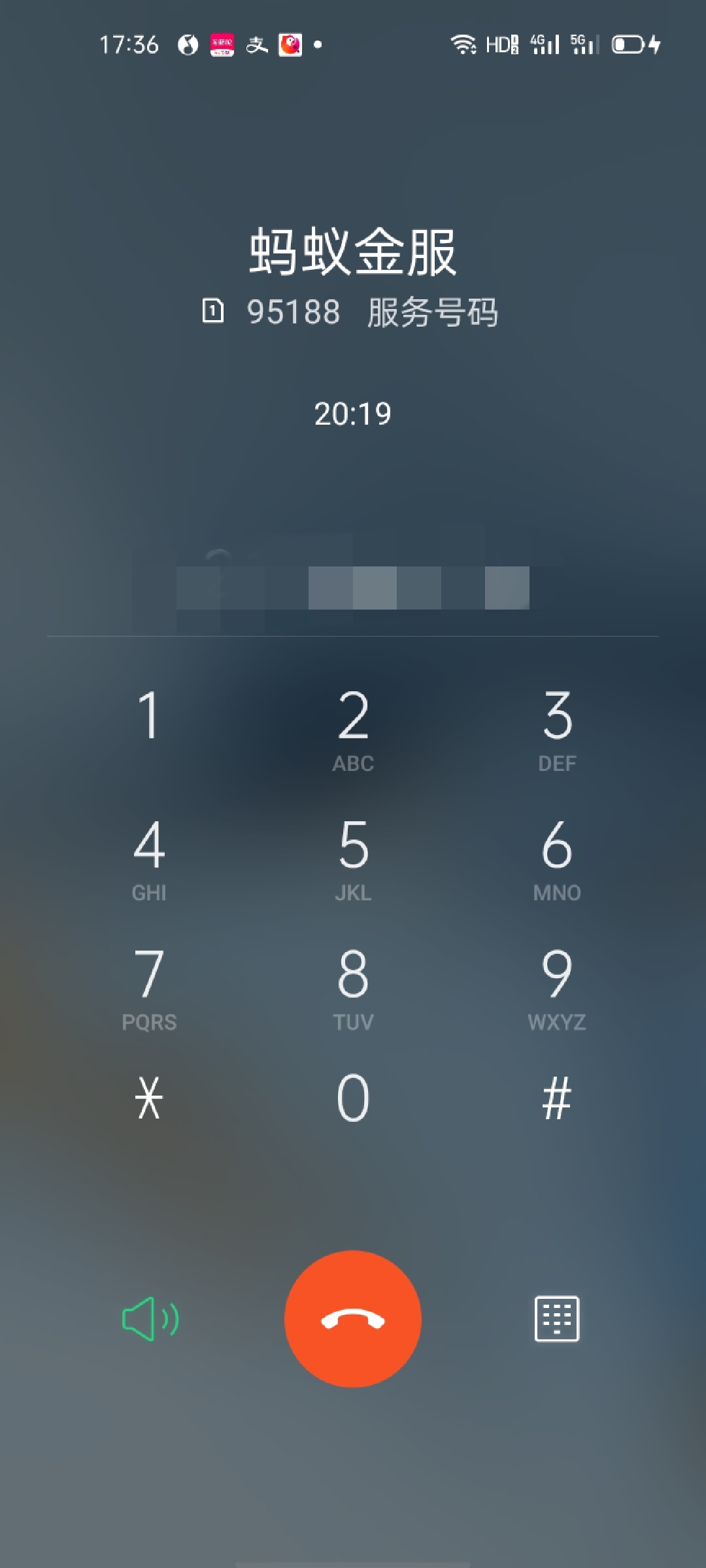Tap the star key
706x1568 pixels.
tap(149, 1098)
